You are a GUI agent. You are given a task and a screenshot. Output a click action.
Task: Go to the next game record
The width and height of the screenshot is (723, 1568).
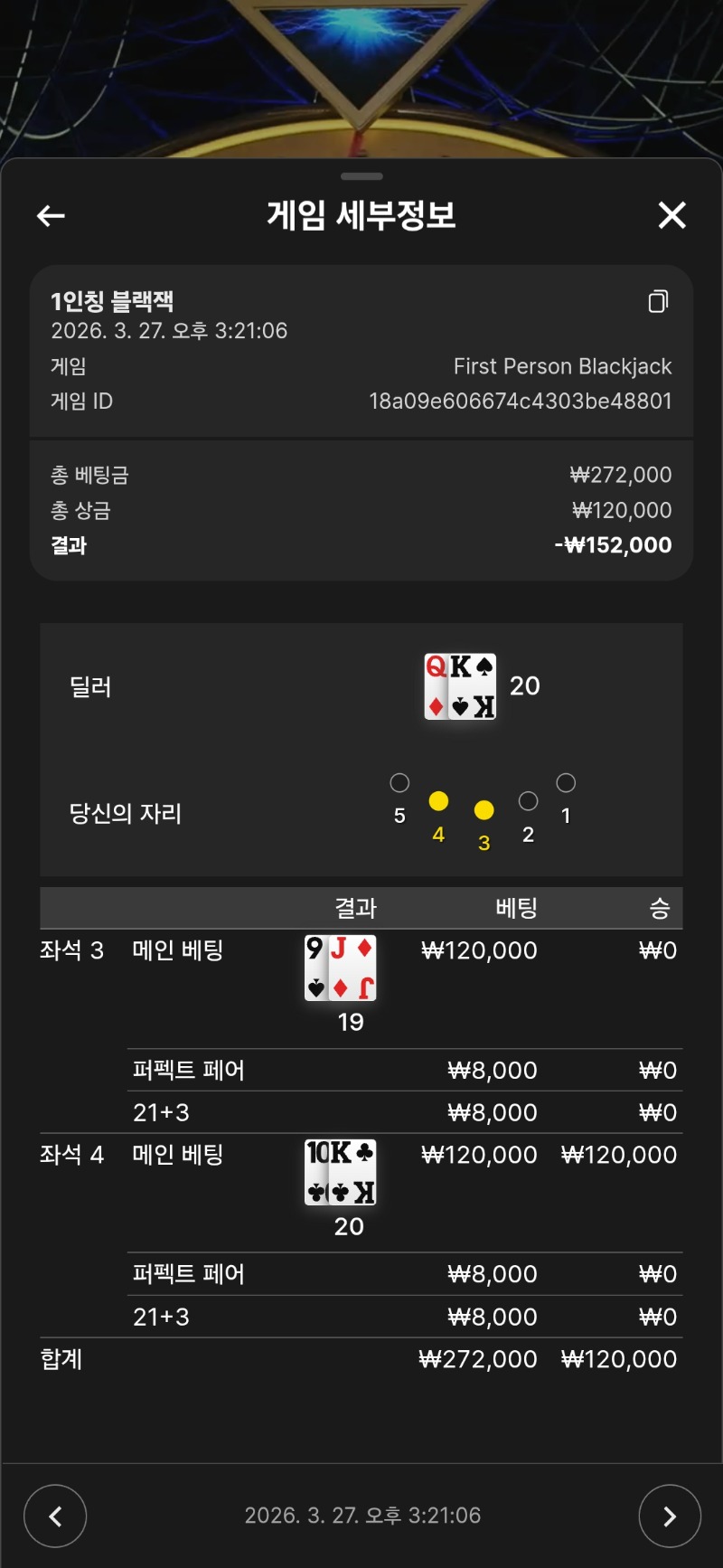click(x=669, y=1516)
